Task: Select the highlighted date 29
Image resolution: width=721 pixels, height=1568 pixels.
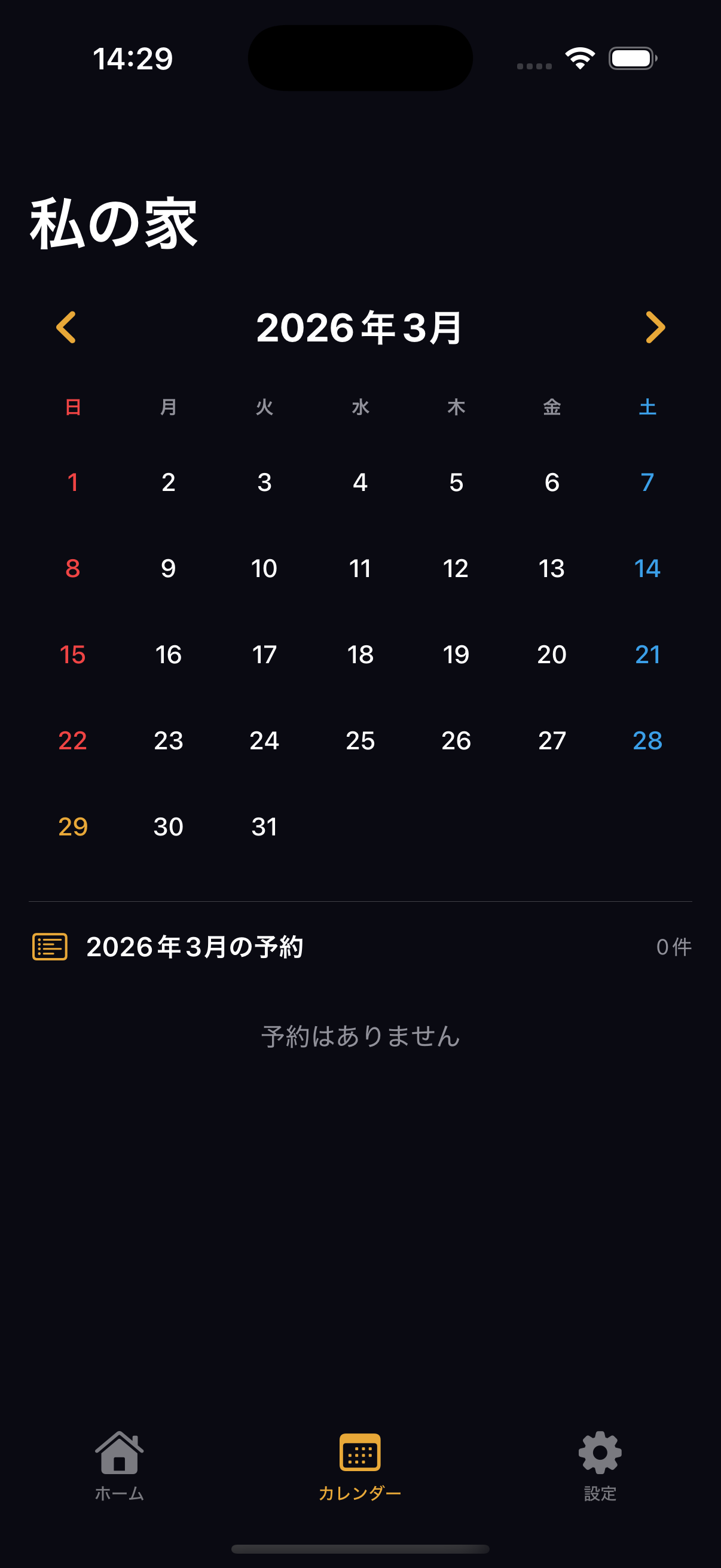Action: coord(73,826)
